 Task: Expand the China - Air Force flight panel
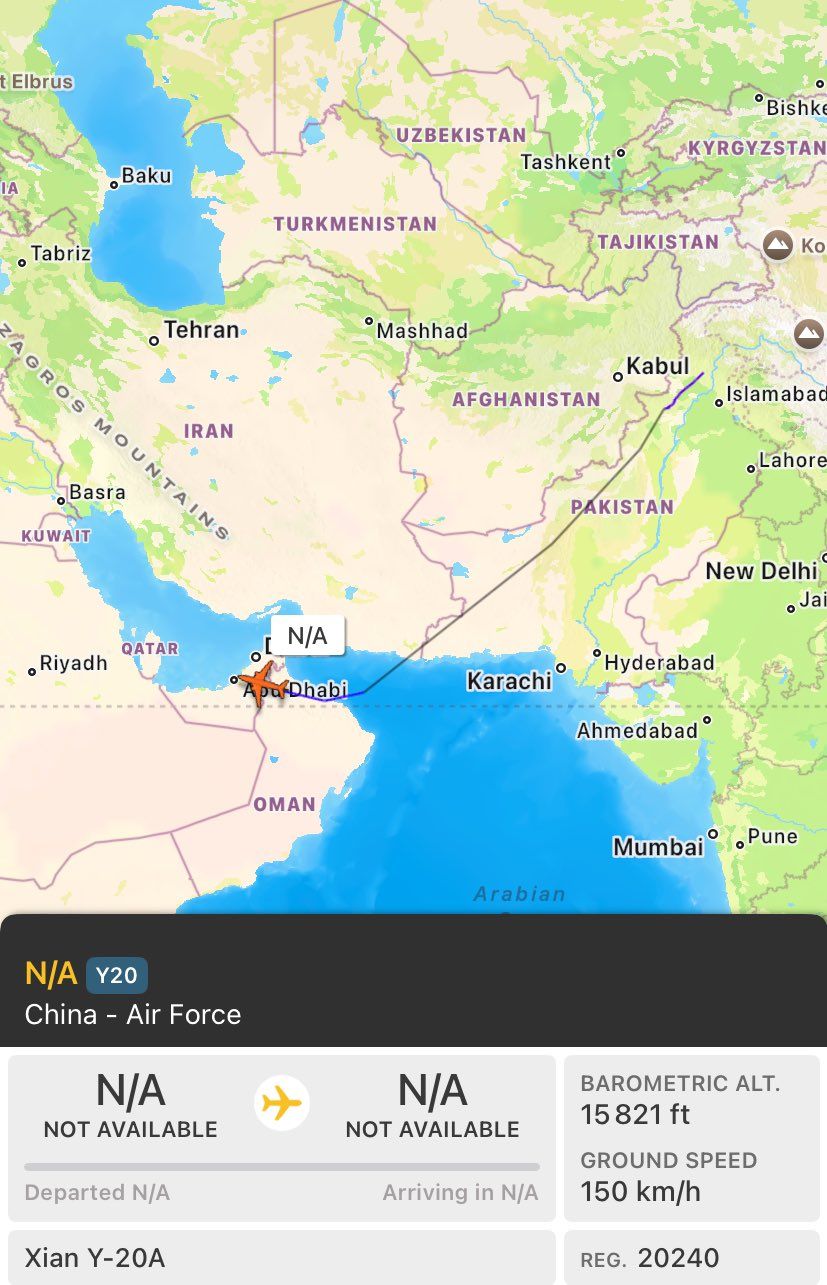click(413, 991)
